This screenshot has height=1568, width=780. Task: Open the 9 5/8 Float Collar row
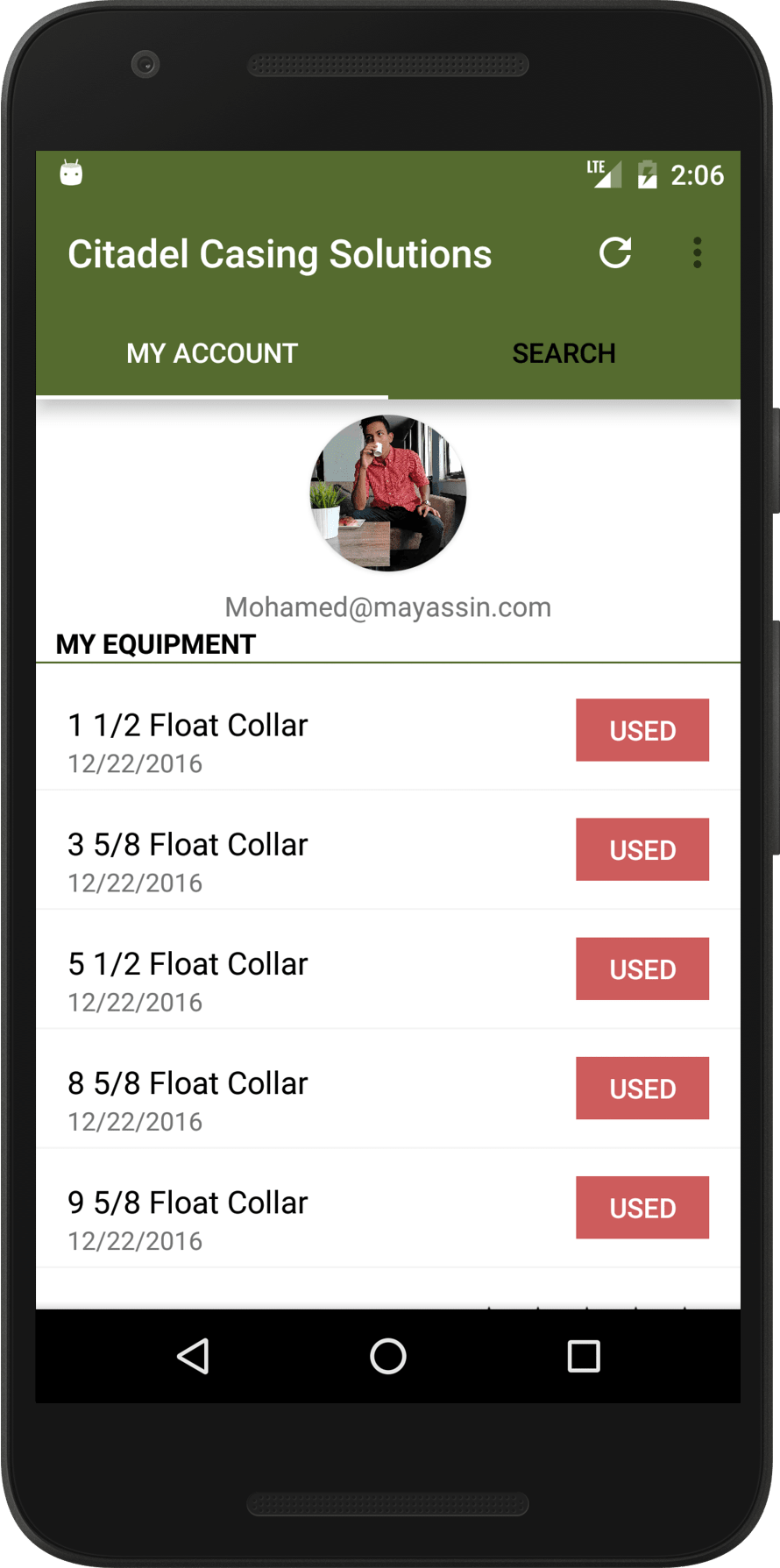pyautogui.click(x=388, y=1207)
